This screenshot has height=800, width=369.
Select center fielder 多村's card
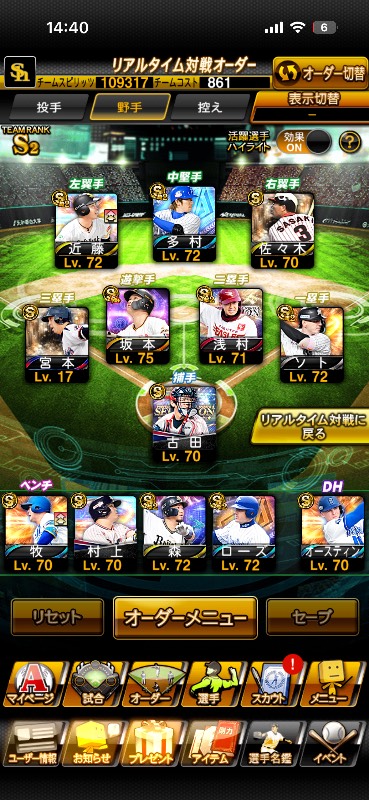coord(184,224)
